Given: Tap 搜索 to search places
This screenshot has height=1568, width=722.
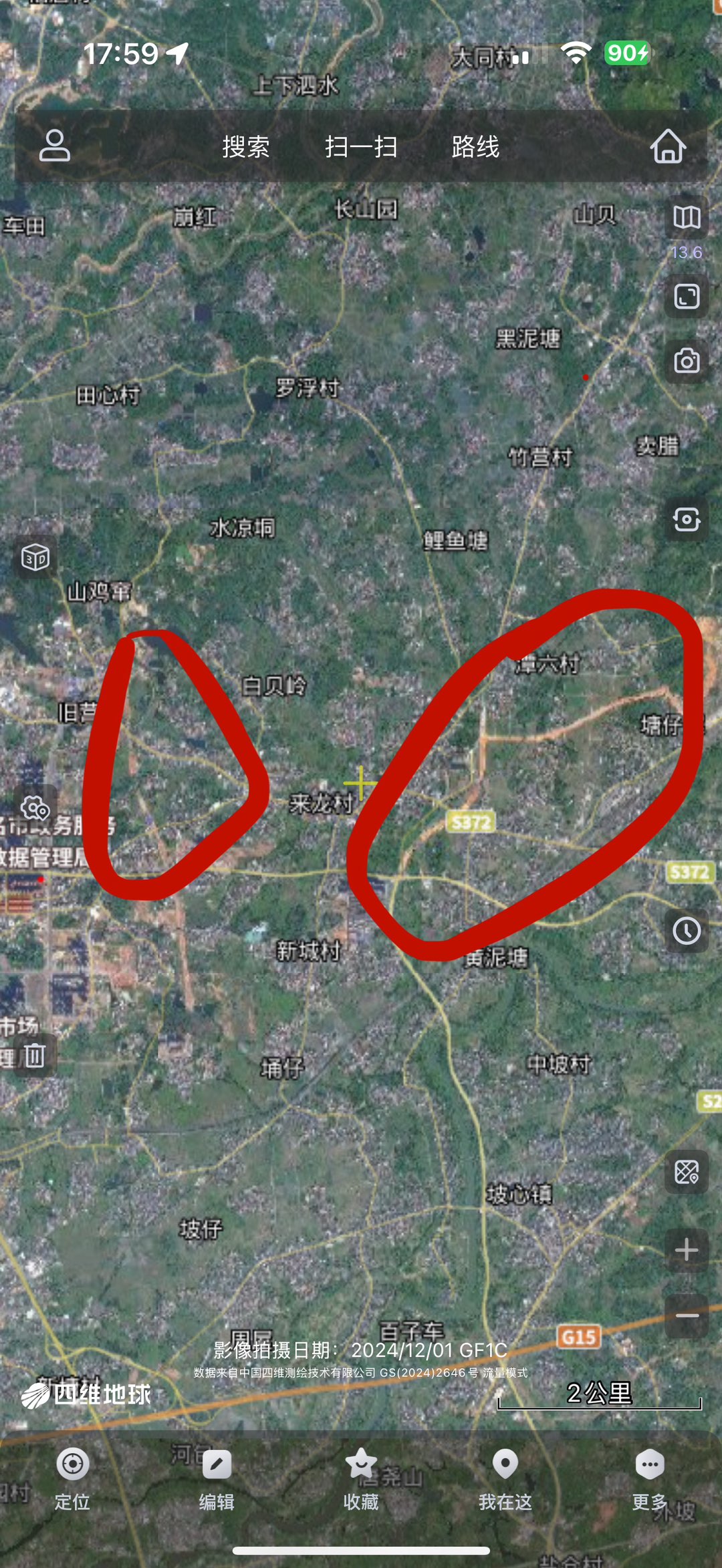Looking at the screenshot, I should coord(245,147).
